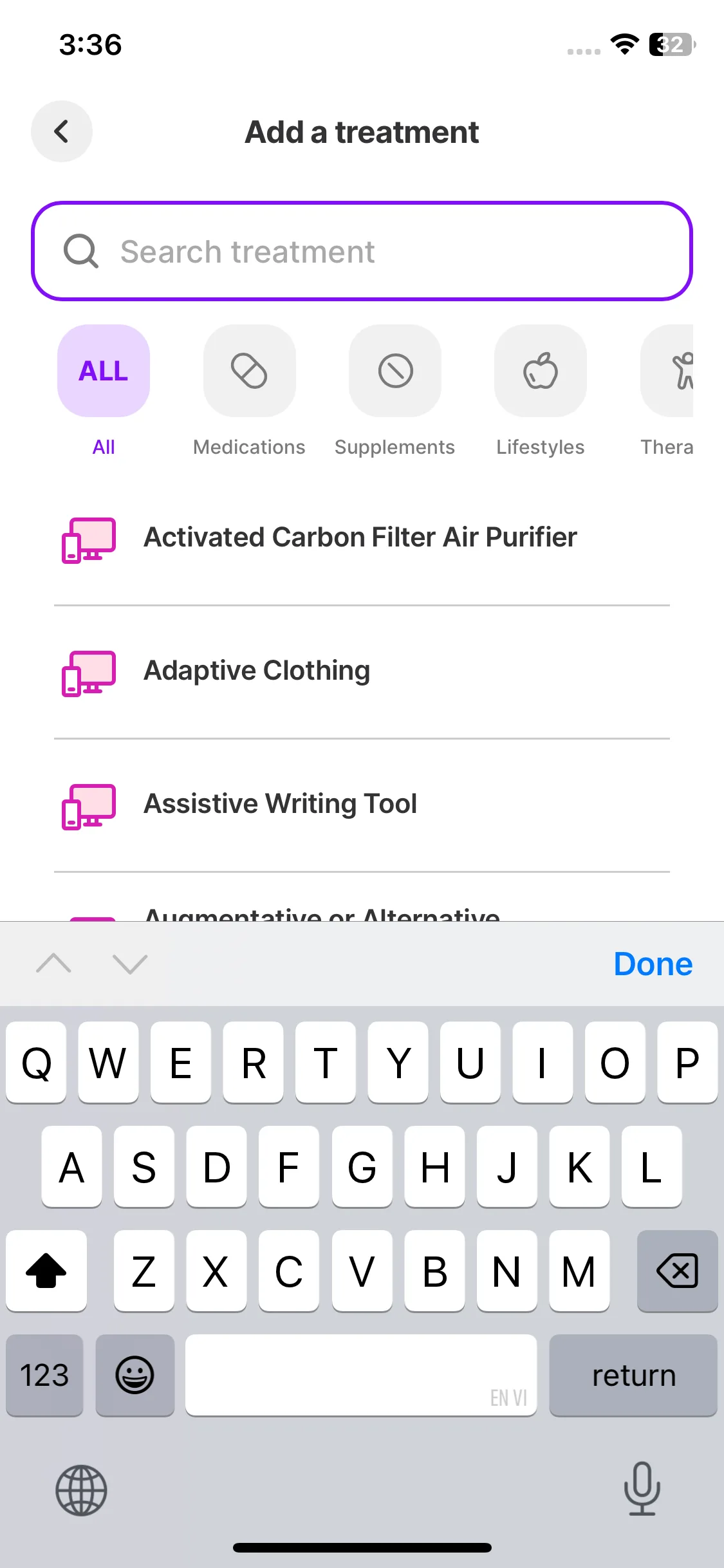
Task: Start dictation with the microphone
Action: 642,1488
